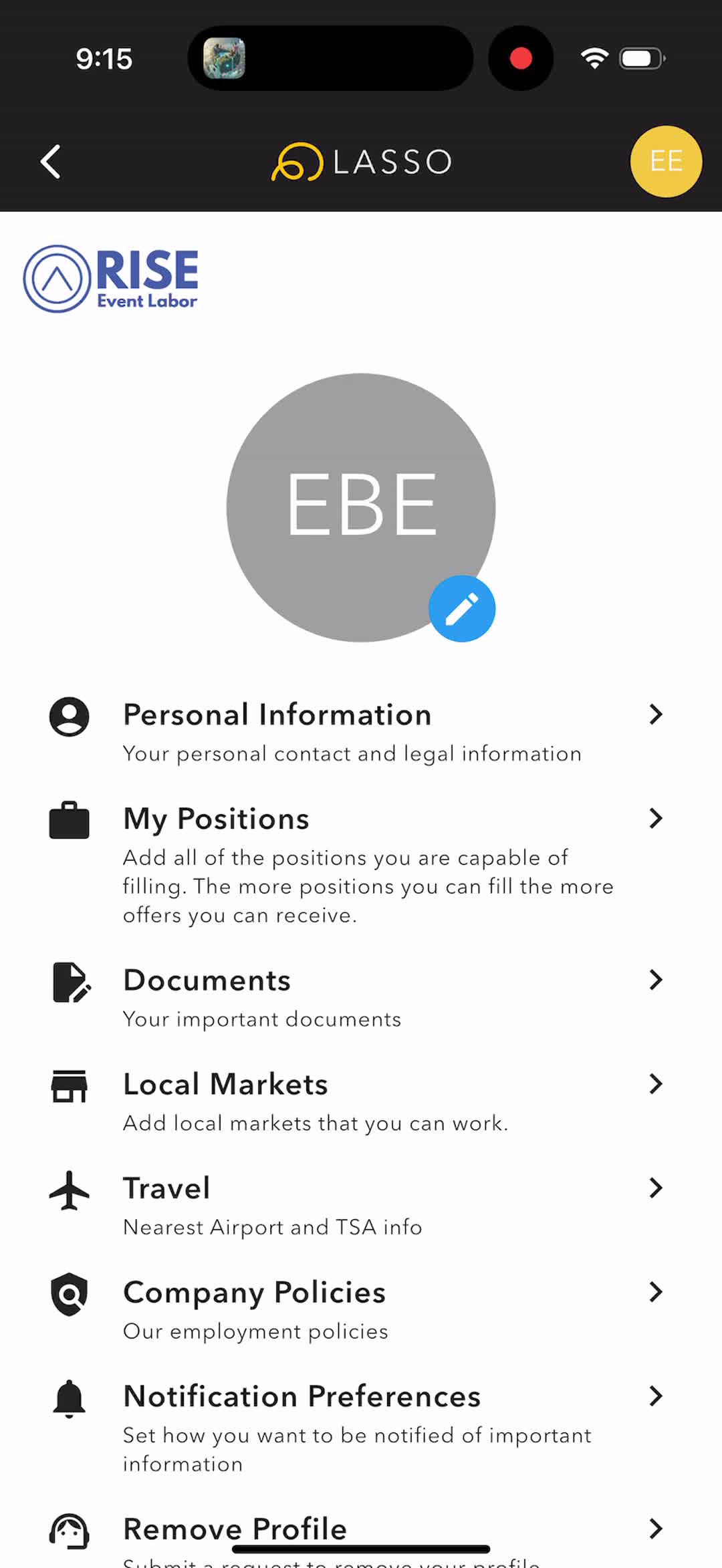Open My Positions
This screenshot has width=722, height=1568.
[x=354, y=864]
